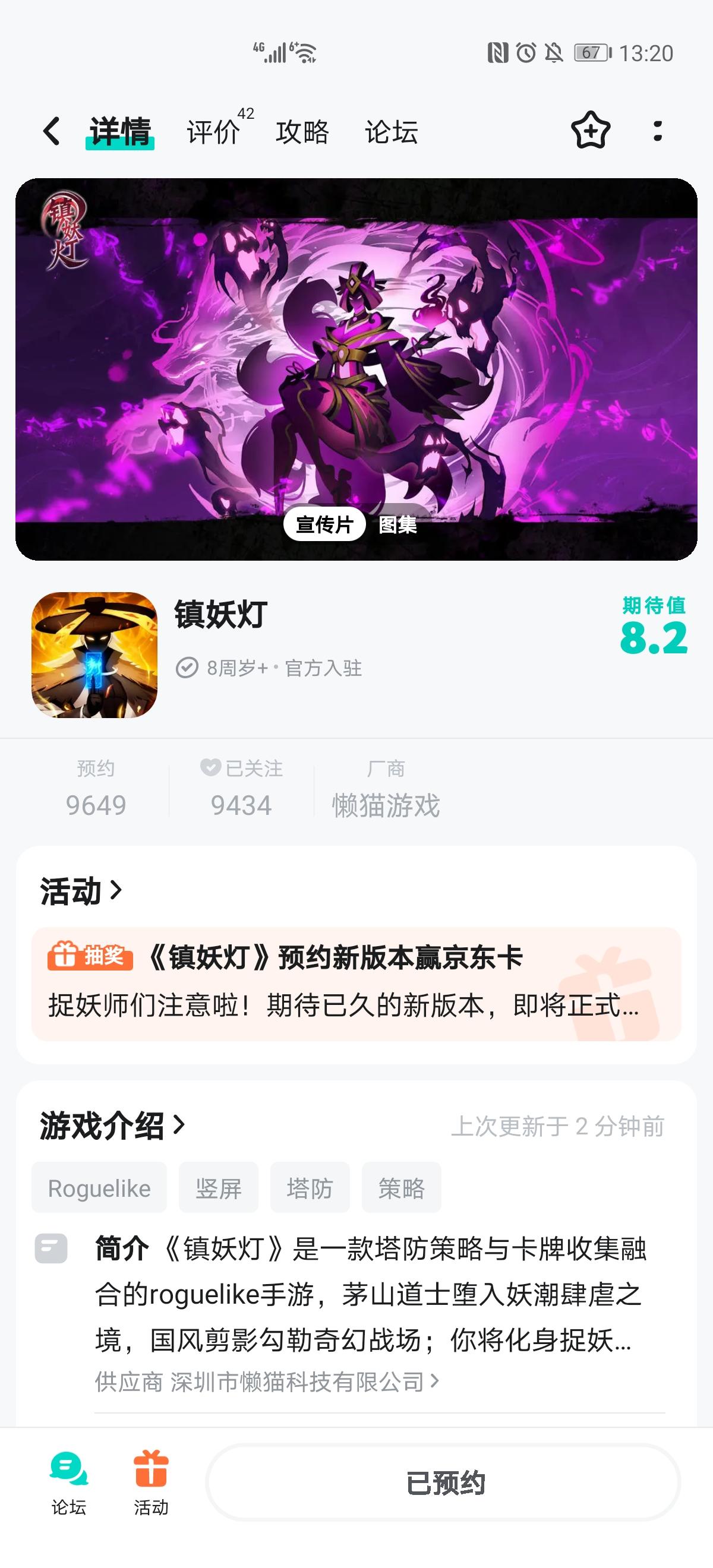Tap the 抽奖 lottery gift badge
This screenshot has height=1568, width=713.
pos(90,957)
